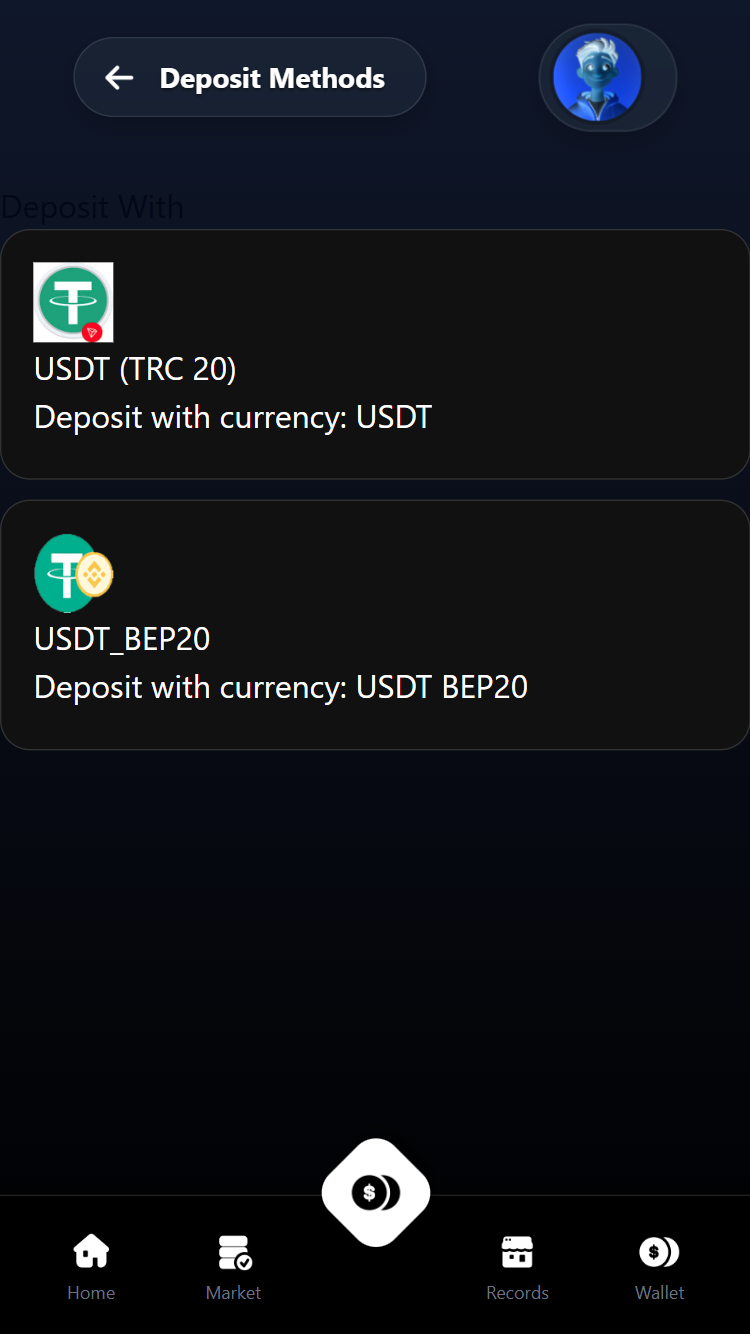This screenshot has width=750, height=1334.
Task: Tap the center coin button
Action: click(376, 1192)
